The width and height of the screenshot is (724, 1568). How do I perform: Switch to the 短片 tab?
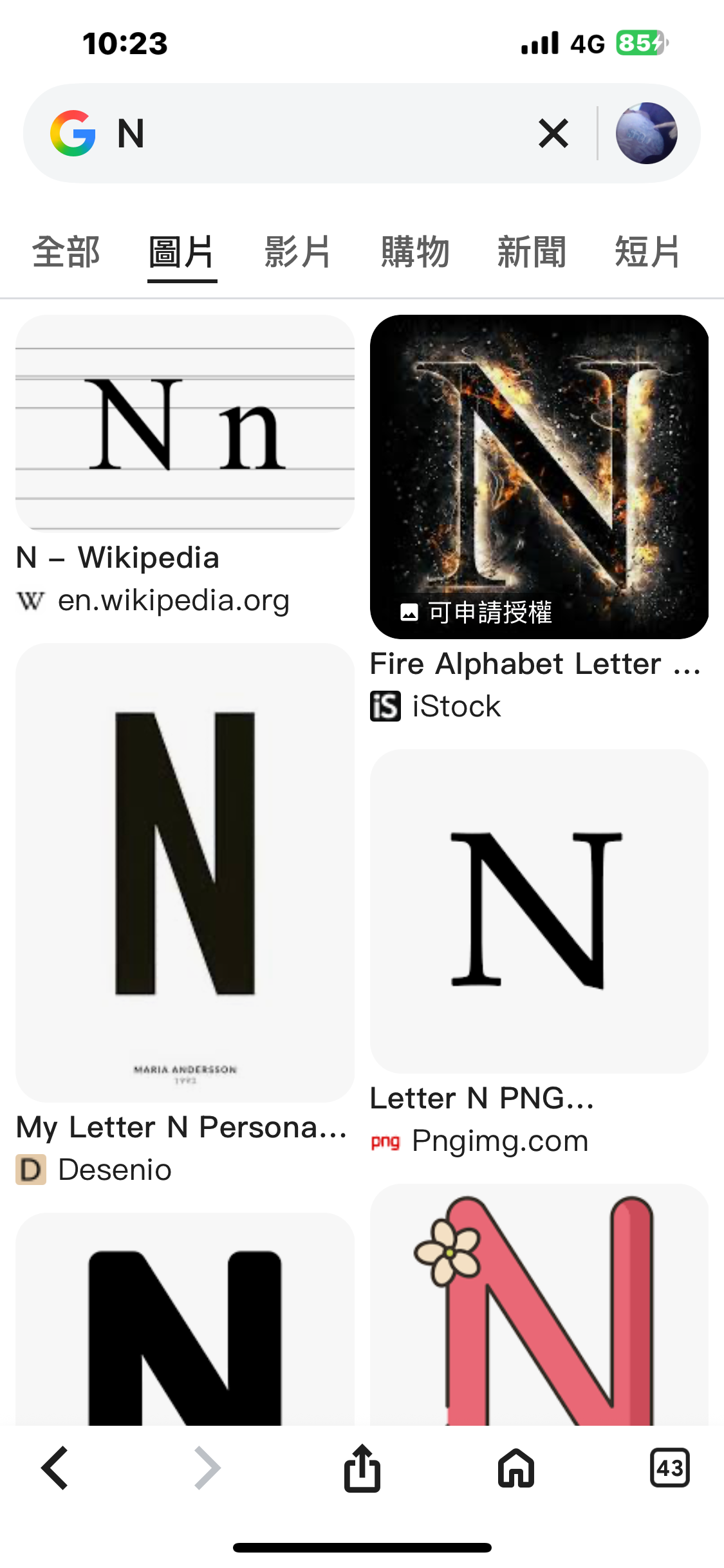647,252
